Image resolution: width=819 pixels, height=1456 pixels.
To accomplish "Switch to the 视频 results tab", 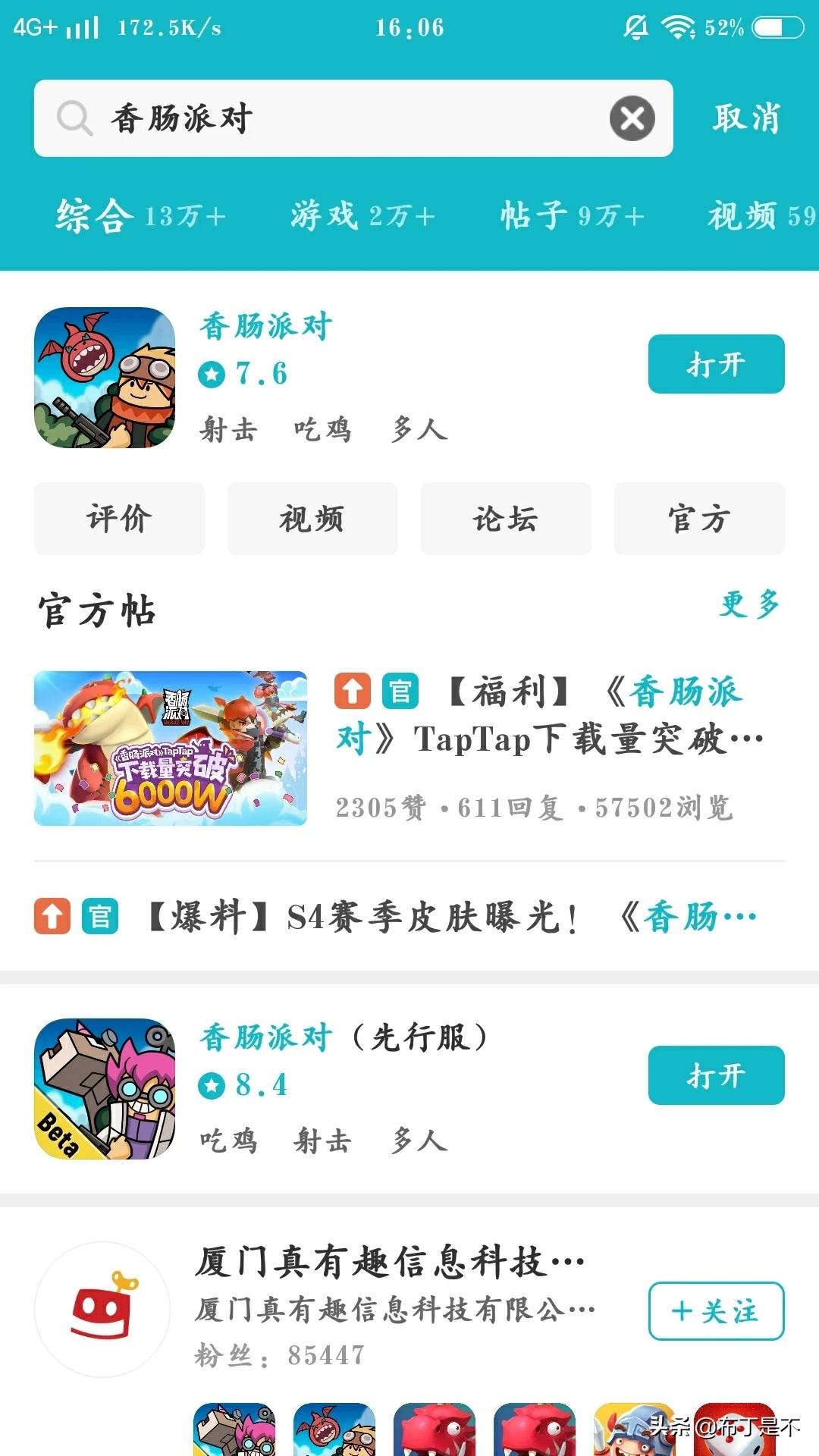I will [x=758, y=216].
